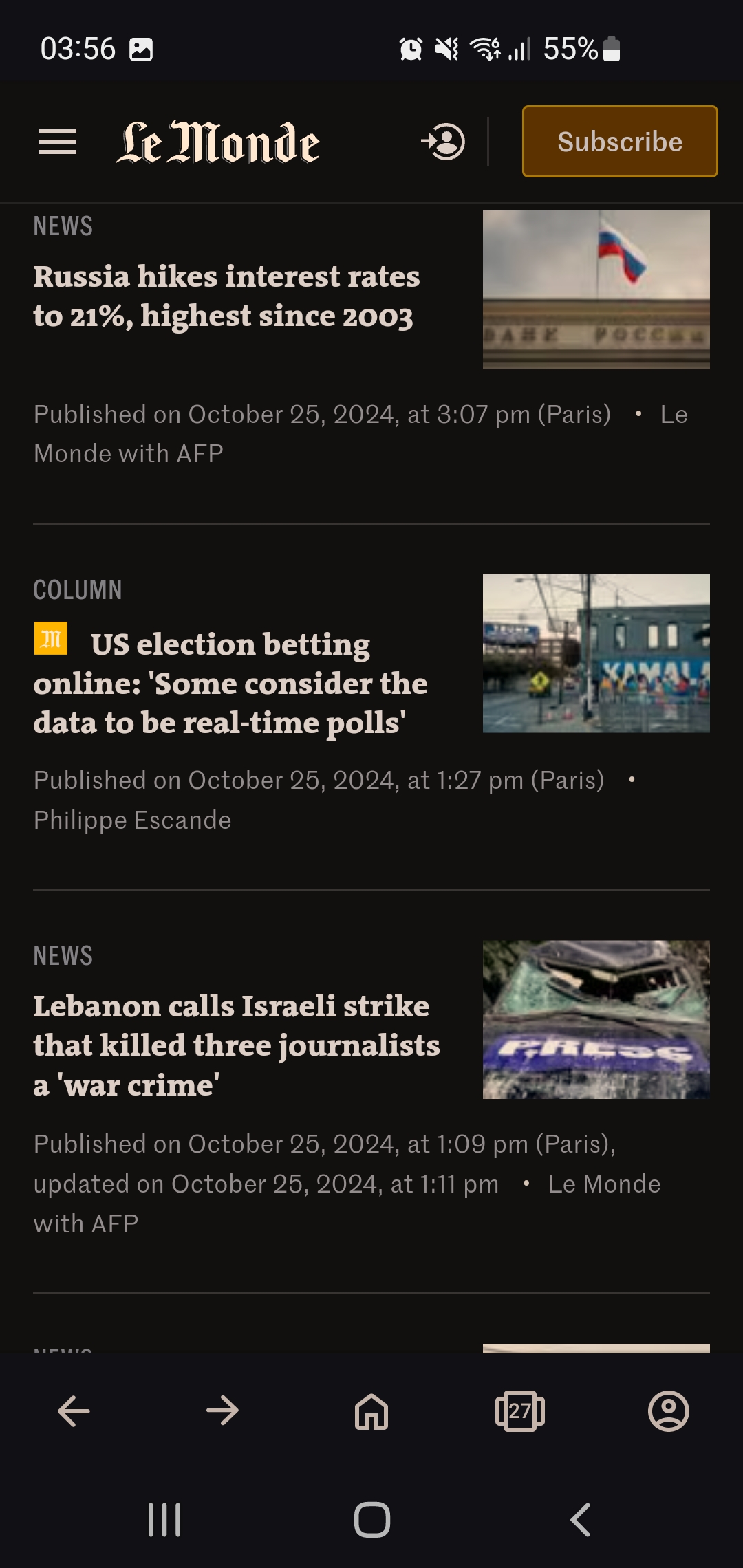Screen dimensions: 743x1568
Task: Open system recent apps
Action: click(164, 1520)
